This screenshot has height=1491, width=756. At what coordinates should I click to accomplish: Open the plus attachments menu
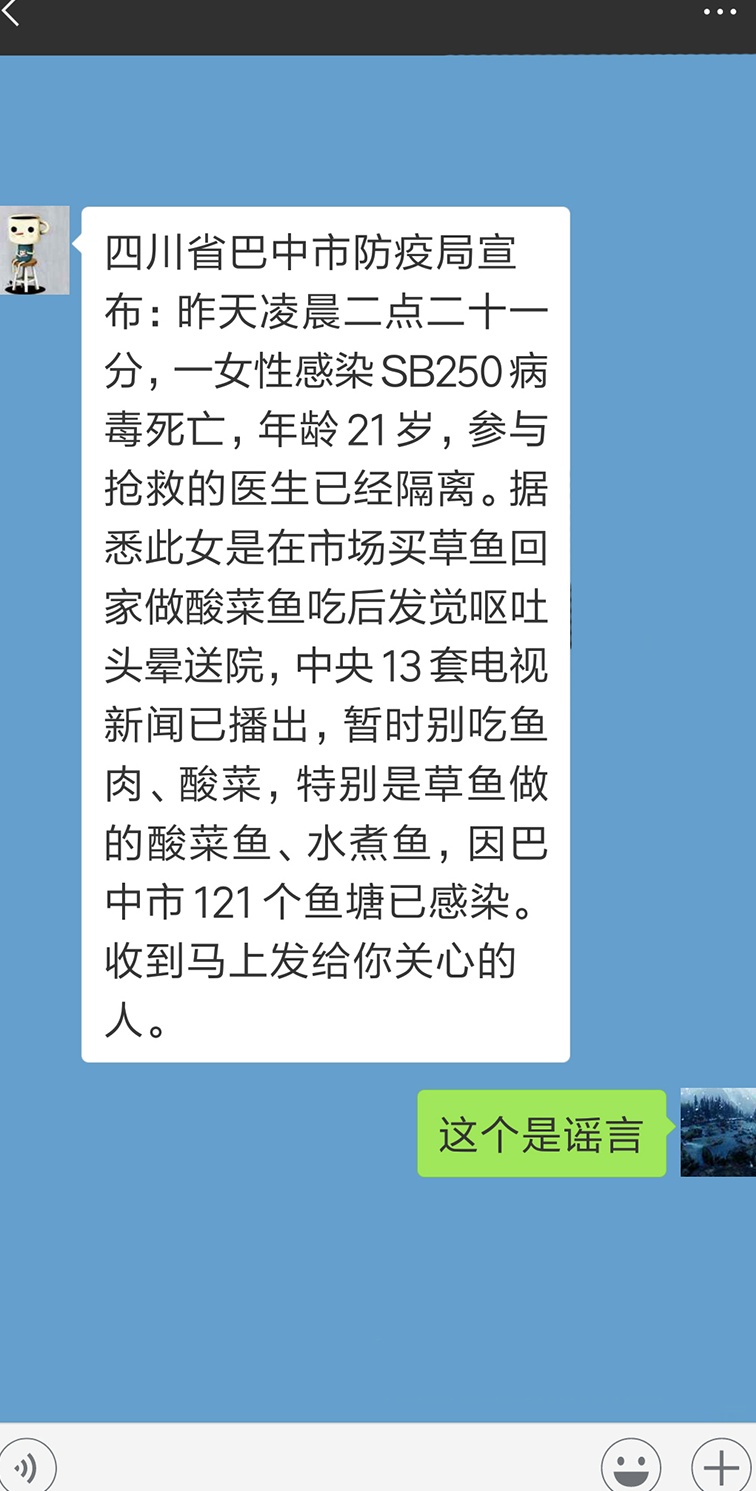coord(721,1466)
